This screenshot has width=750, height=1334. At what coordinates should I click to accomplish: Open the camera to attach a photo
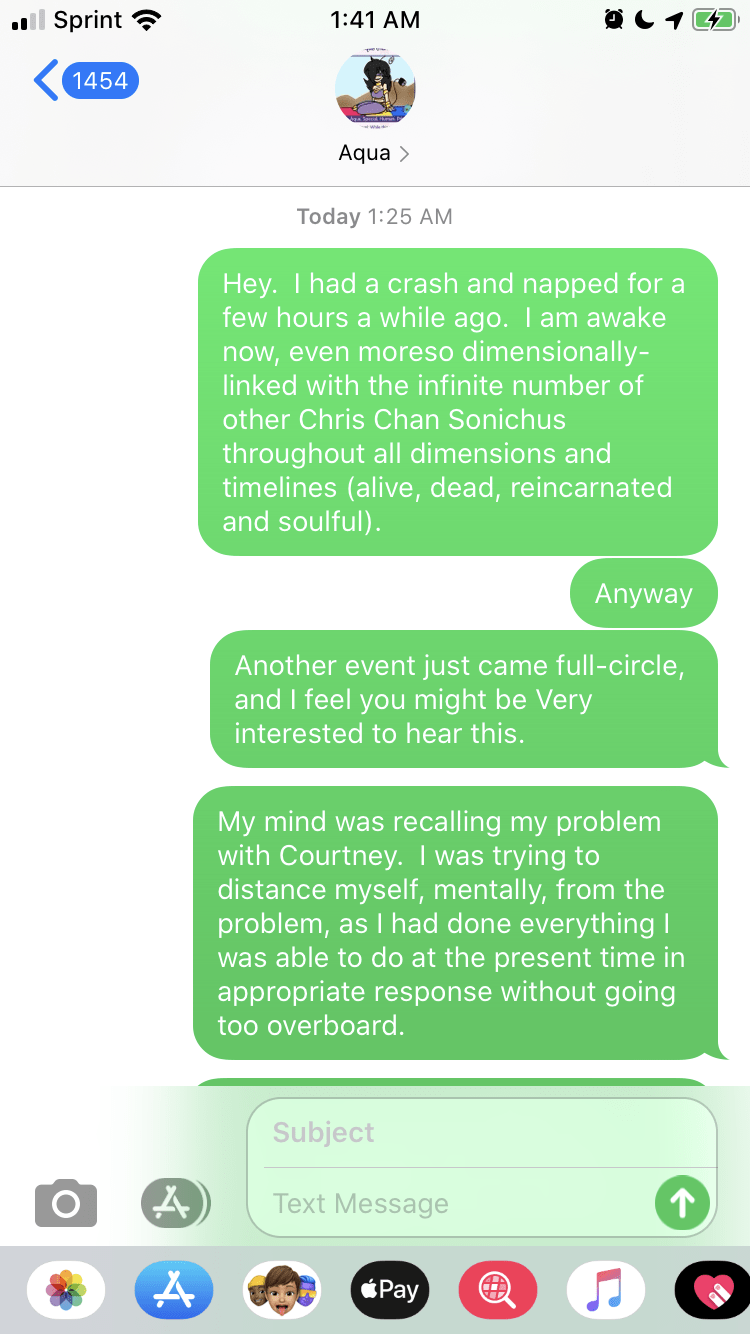(x=66, y=1203)
